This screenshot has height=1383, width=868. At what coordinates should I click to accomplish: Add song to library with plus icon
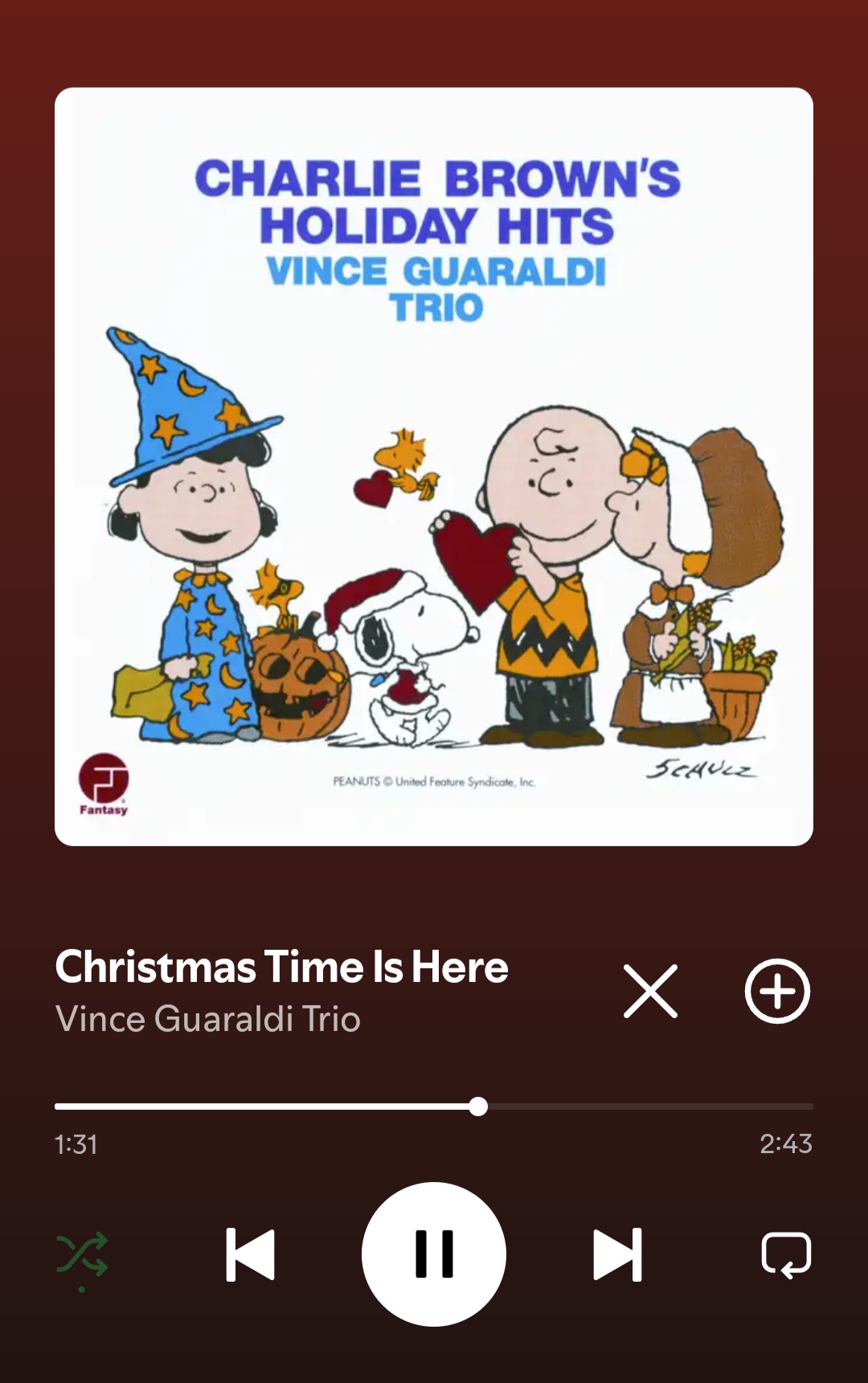point(776,991)
